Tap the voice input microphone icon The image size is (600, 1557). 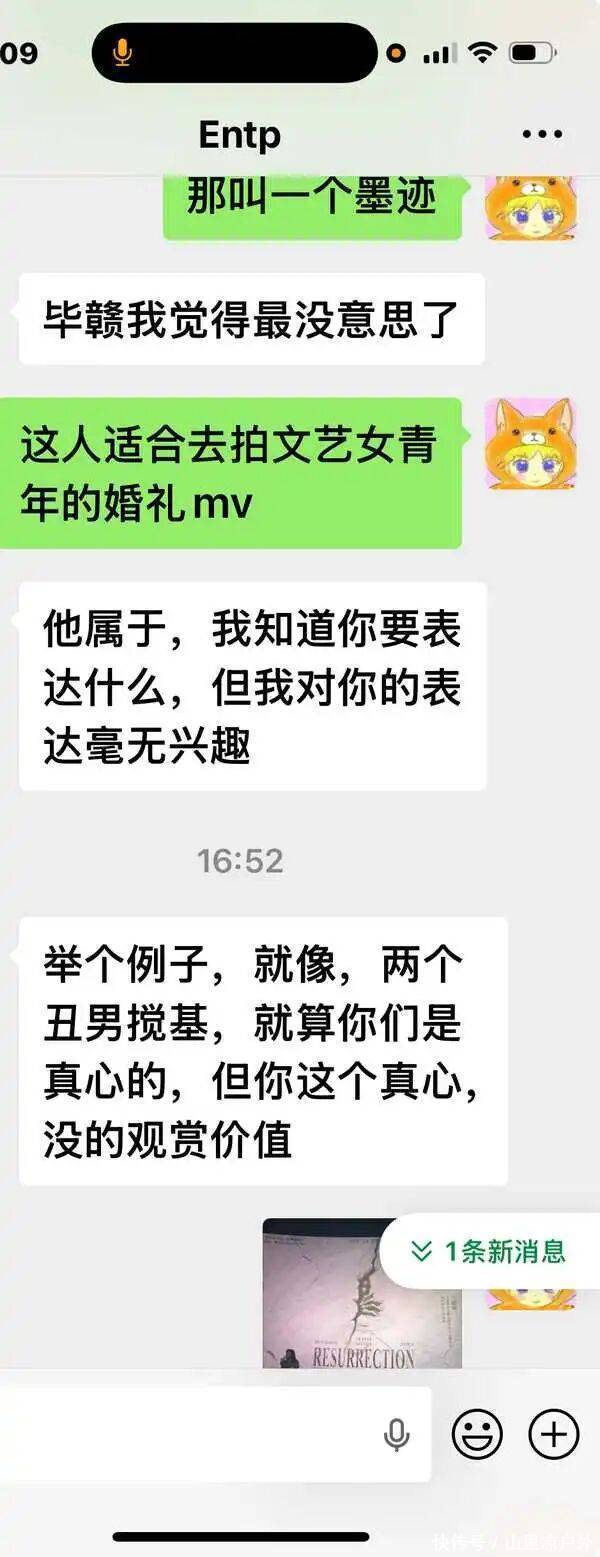coord(397,1435)
